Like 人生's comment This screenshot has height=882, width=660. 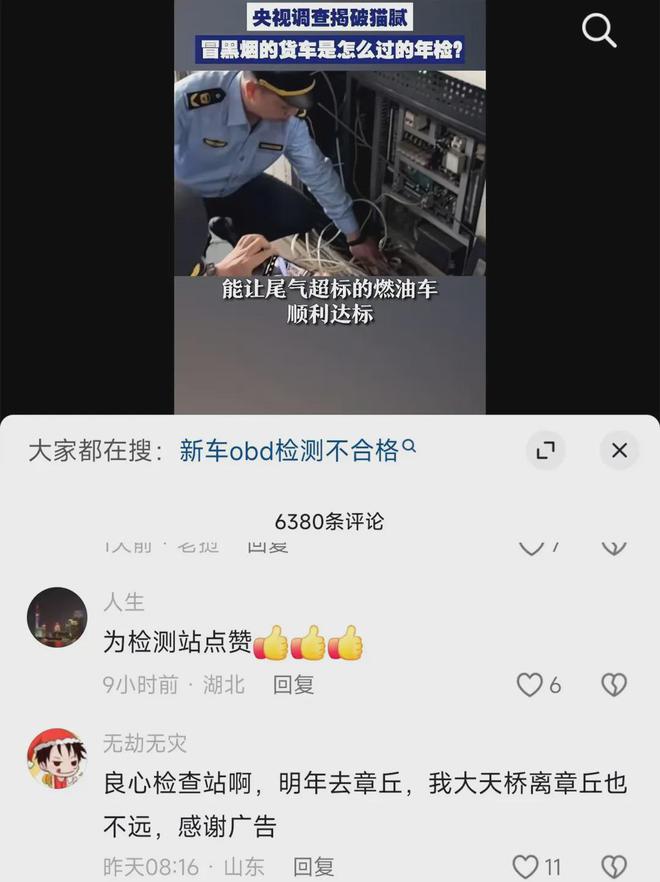529,685
